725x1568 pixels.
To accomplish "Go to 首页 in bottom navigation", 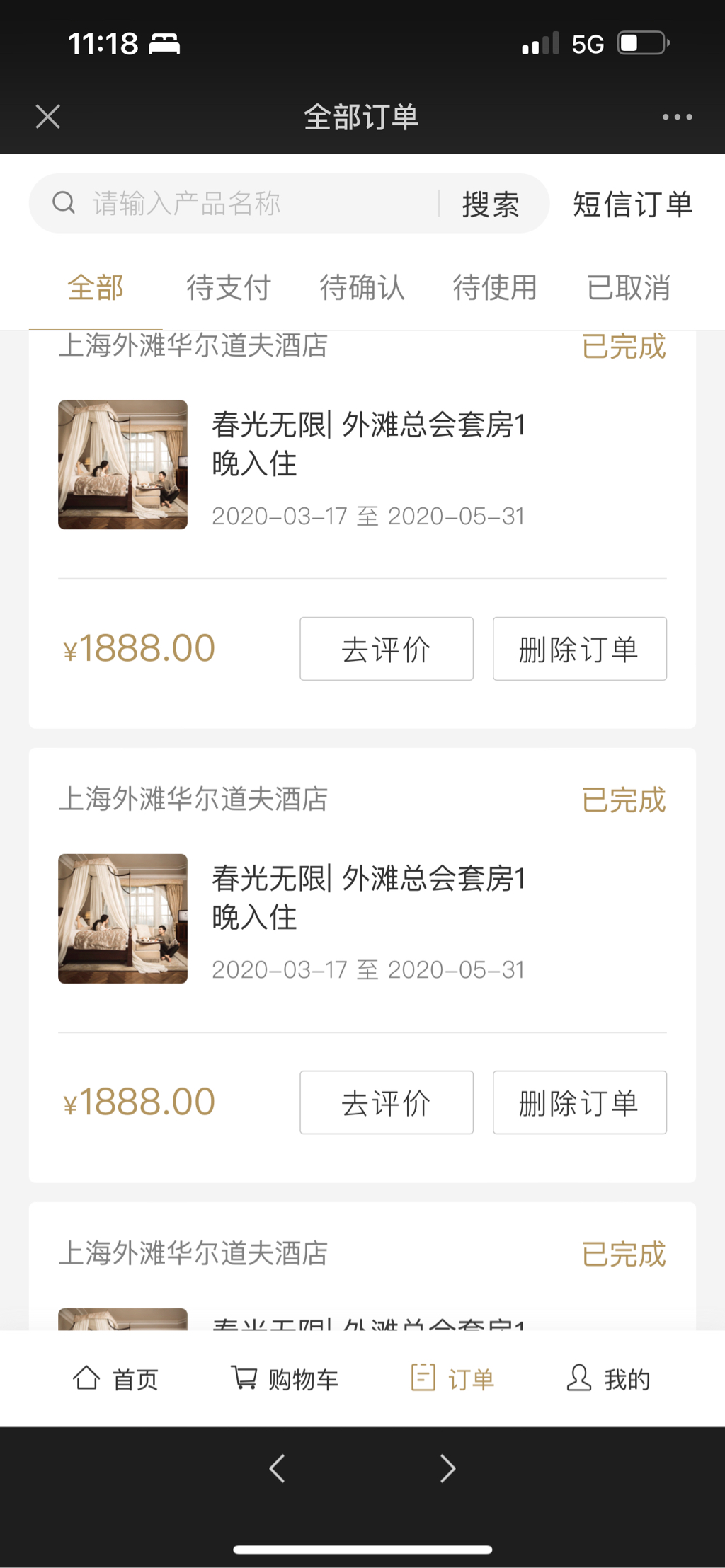I will [x=115, y=1378].
